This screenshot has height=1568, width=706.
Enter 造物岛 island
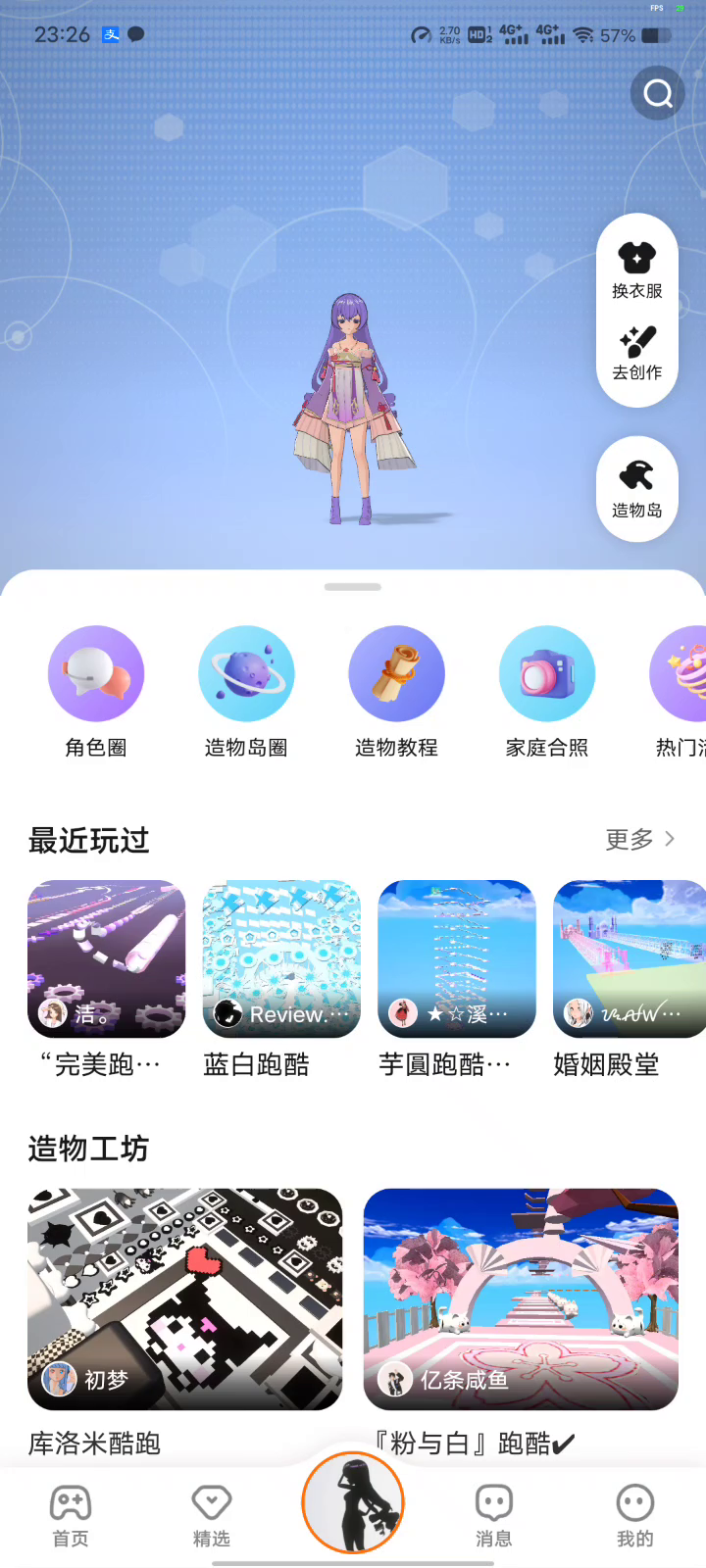[637, 488]
